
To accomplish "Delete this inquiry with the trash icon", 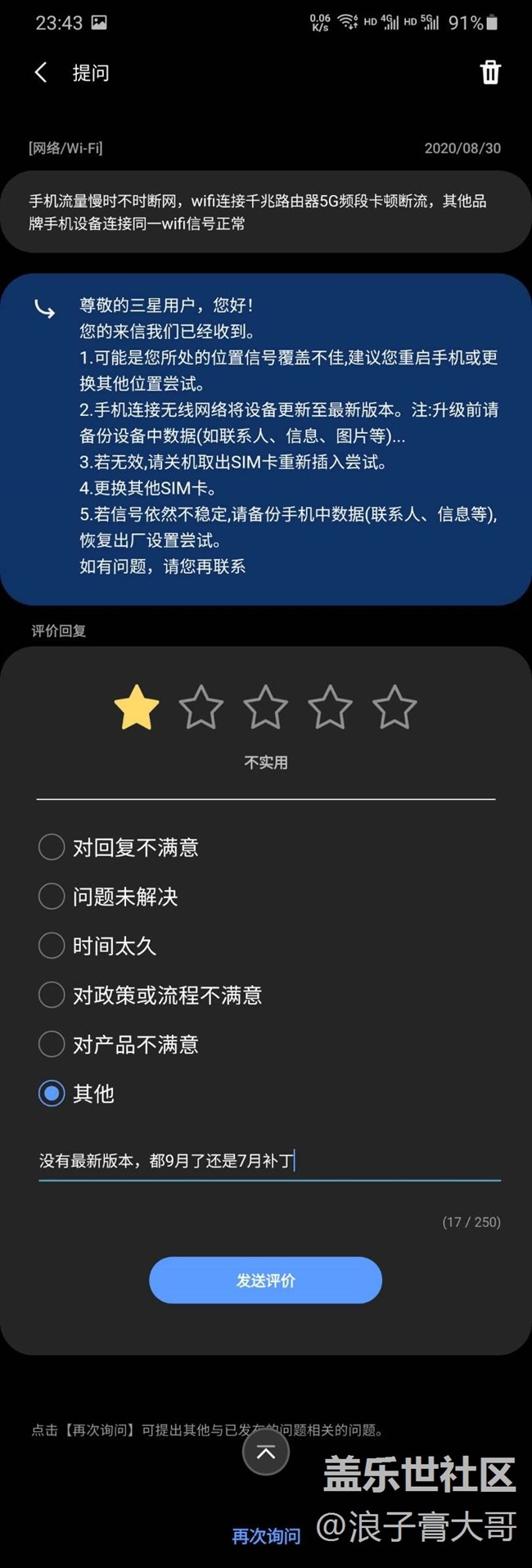I will (x=489, y=72).
